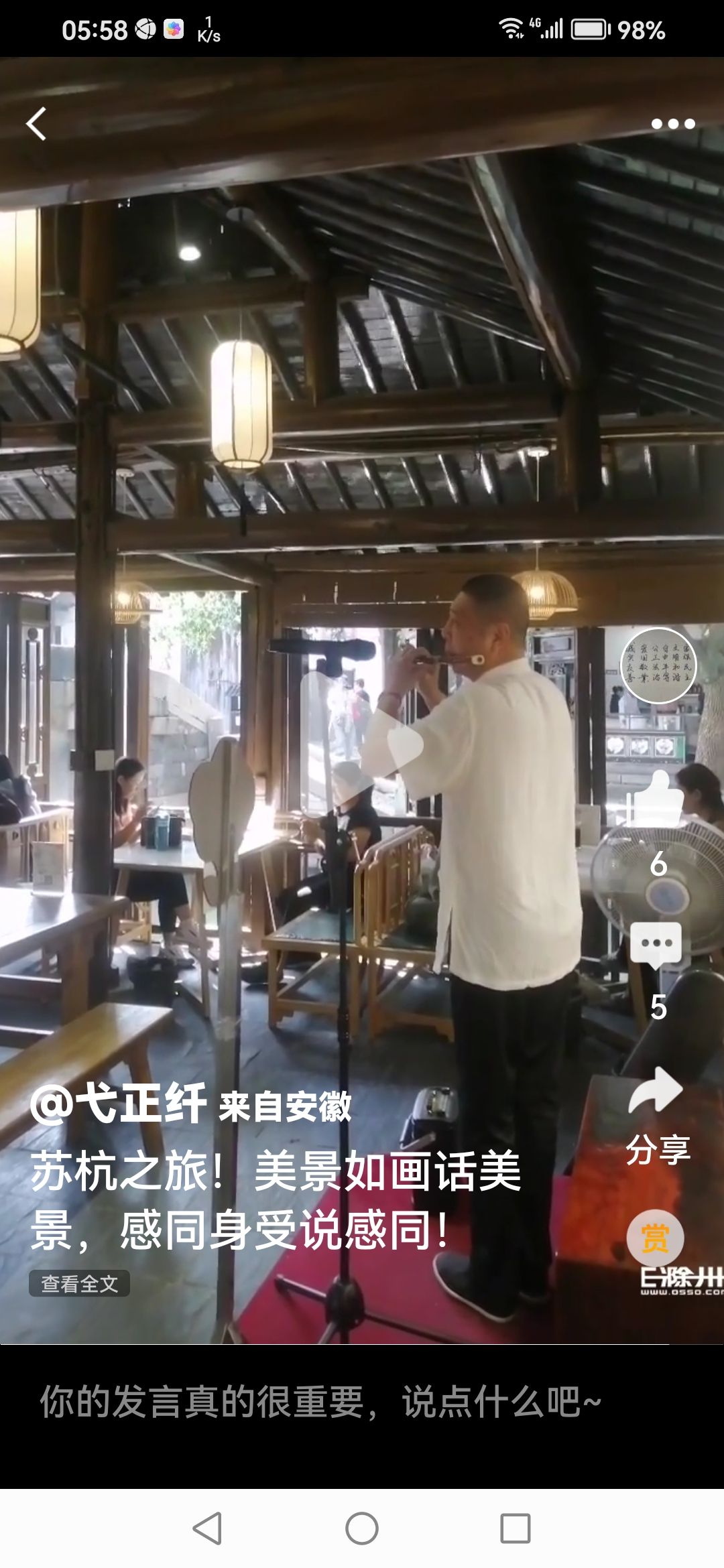Like the video with the thumbs-up icon
The height and width of the screenshot is (1568, 724).
656,798
